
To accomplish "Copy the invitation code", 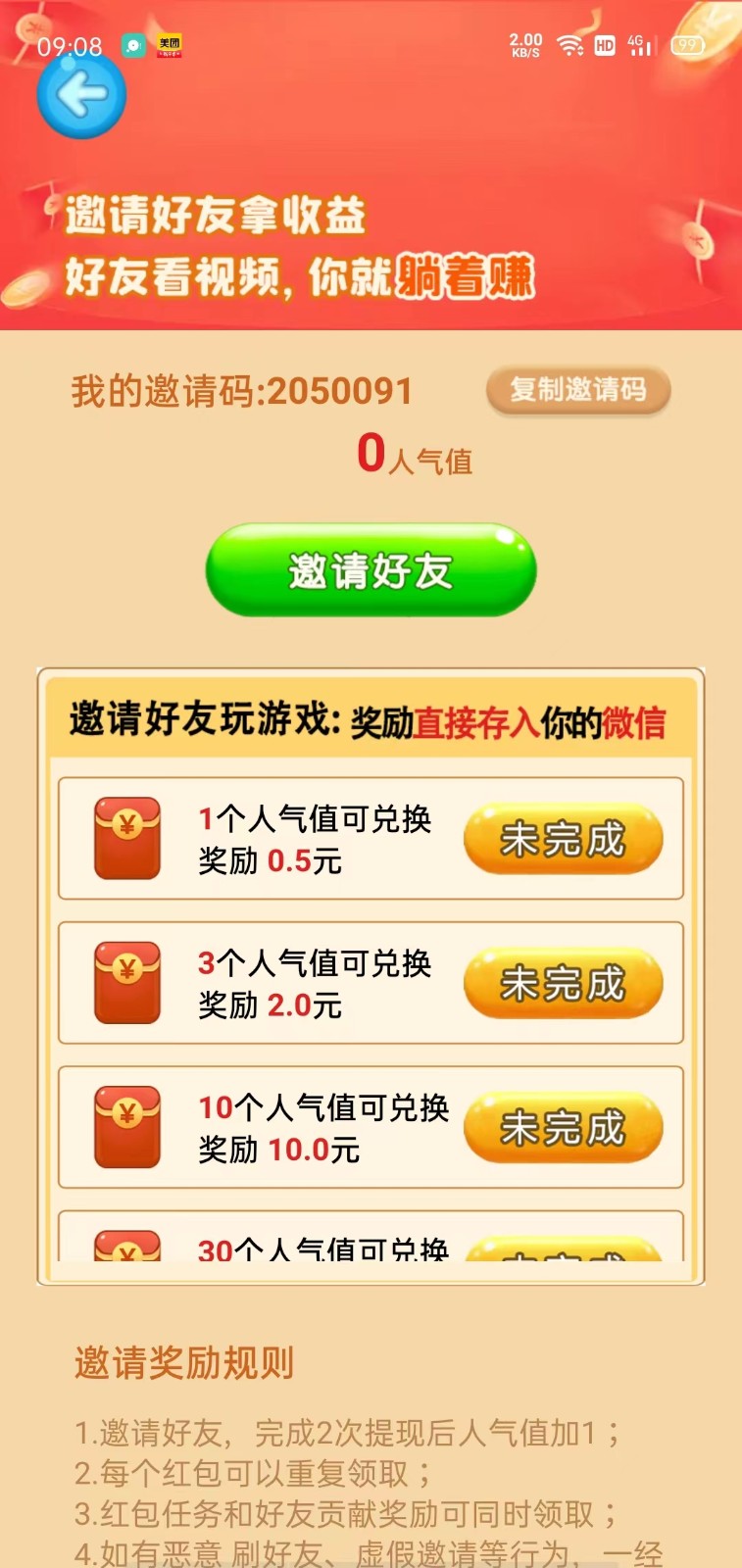I will 578,390.
